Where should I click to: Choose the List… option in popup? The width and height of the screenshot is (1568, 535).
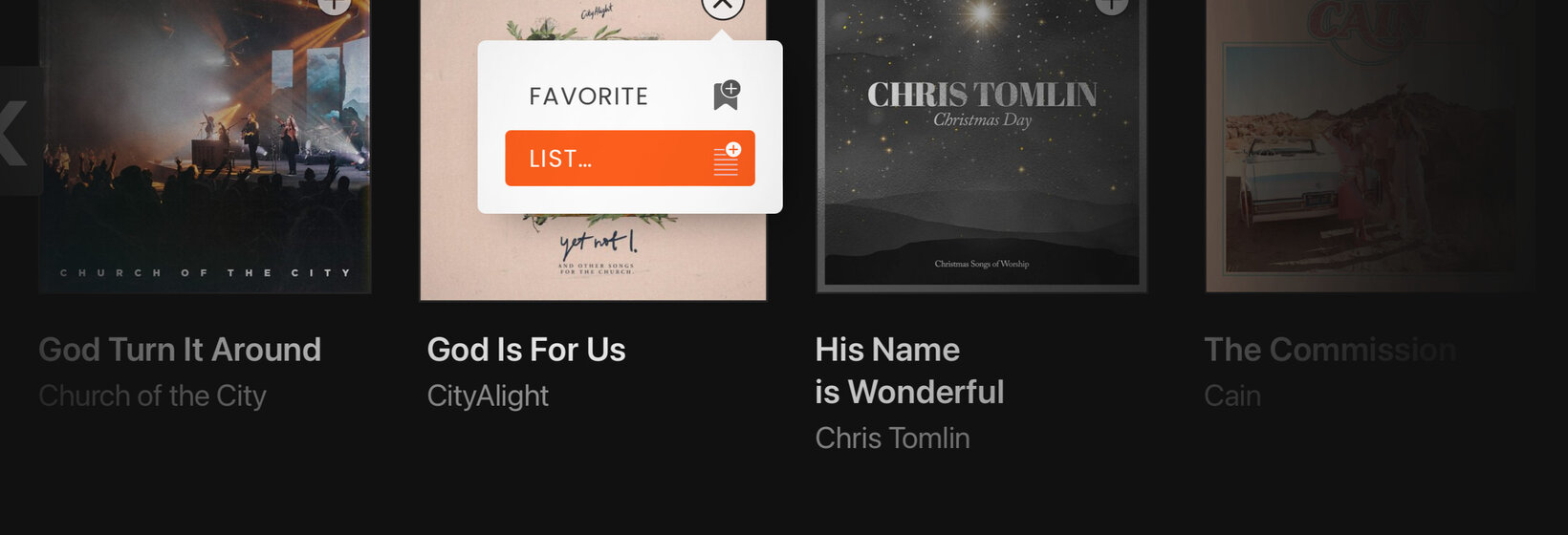coord(629,159)
